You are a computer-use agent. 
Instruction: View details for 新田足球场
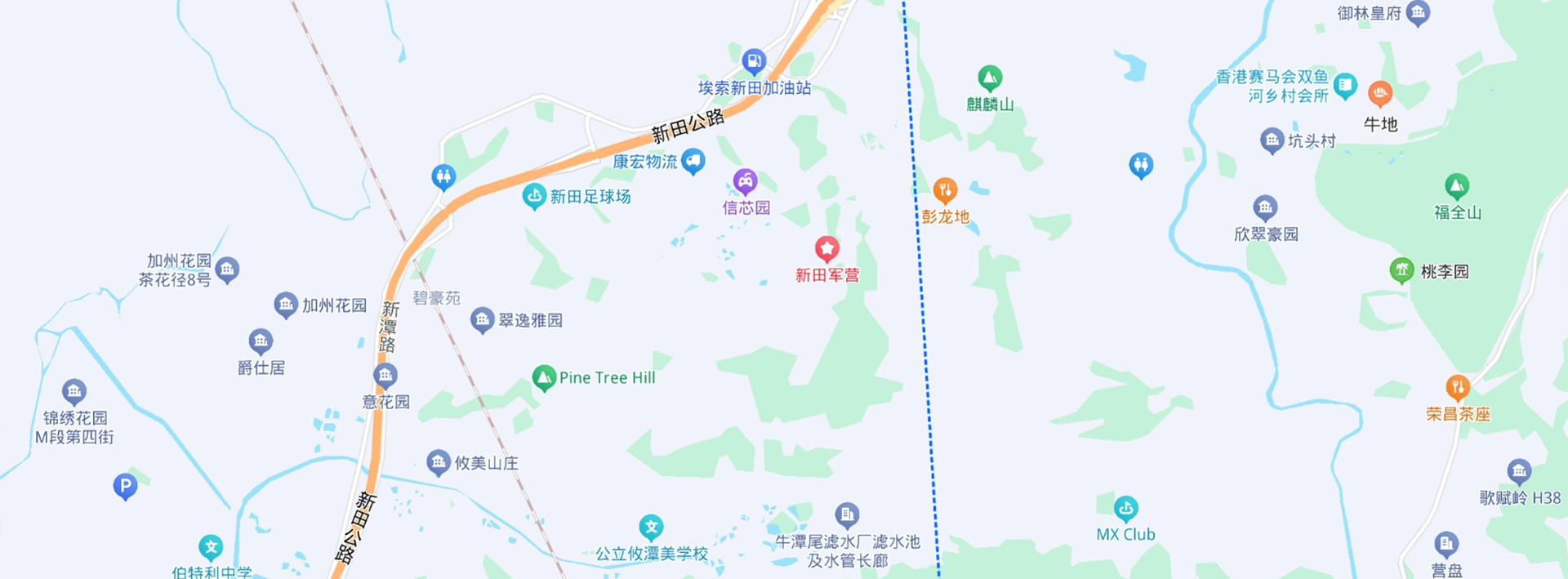click(x=534, y=195)
